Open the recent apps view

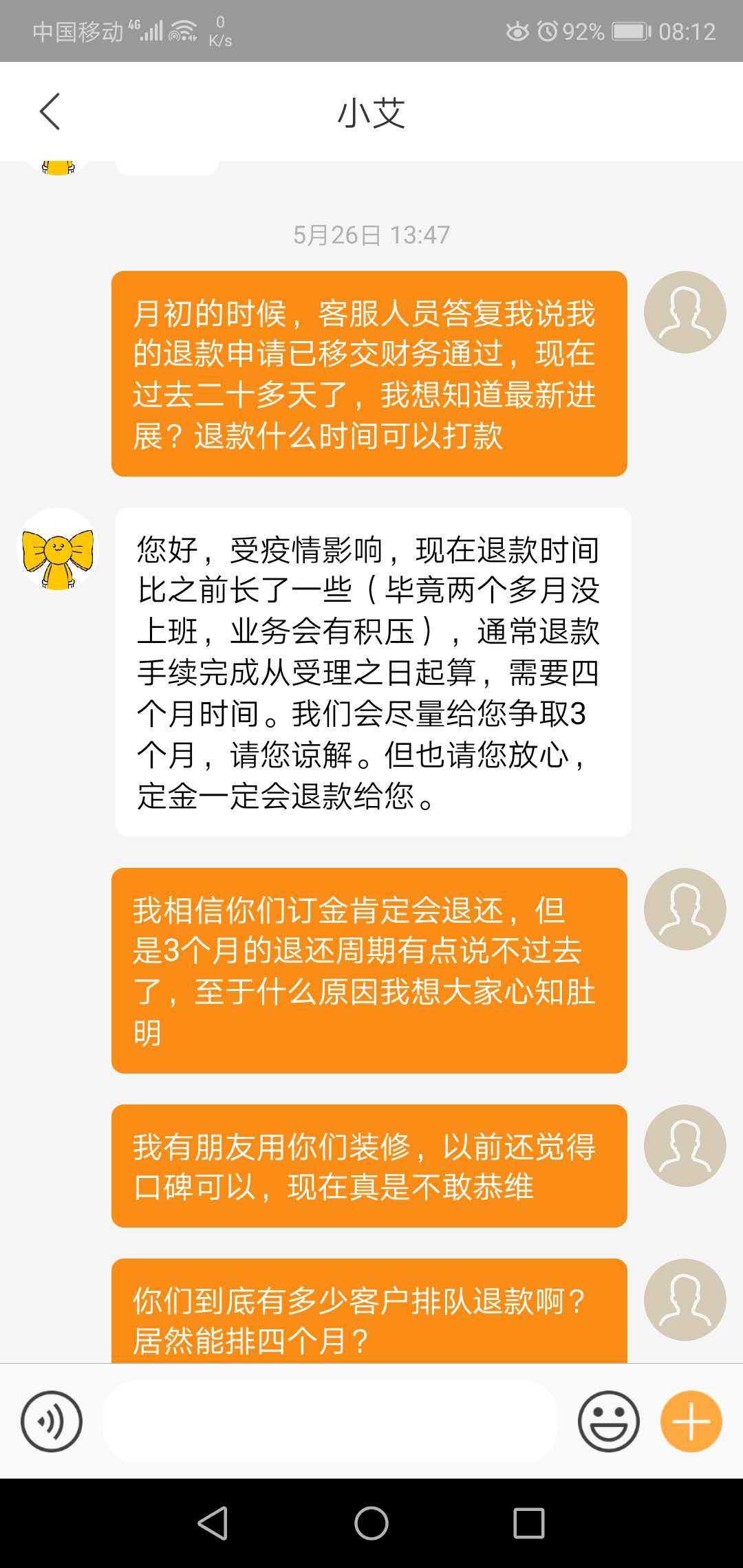(x=528, y=1523)
